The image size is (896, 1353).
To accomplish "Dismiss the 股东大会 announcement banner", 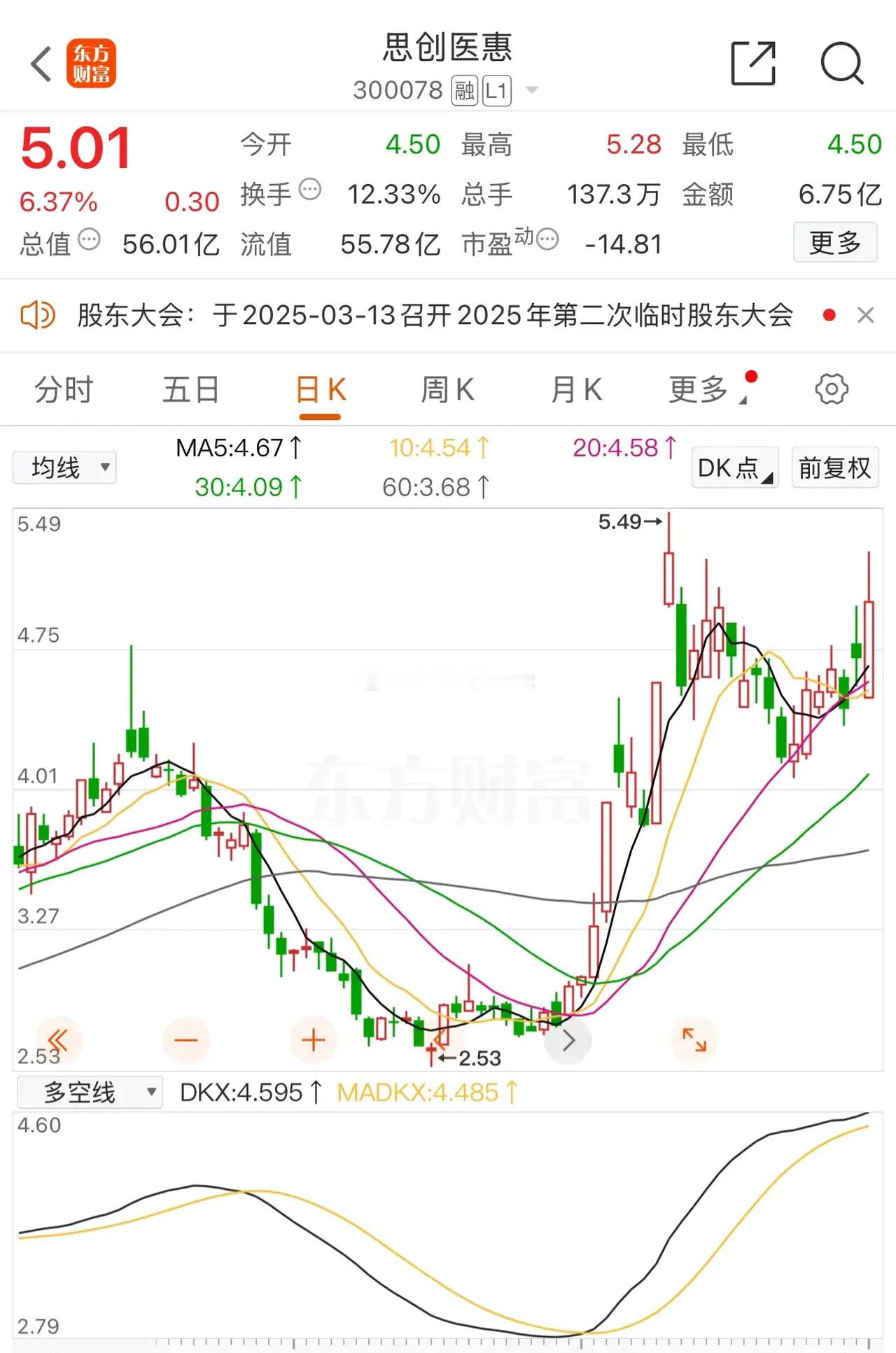I will point(865,316).
